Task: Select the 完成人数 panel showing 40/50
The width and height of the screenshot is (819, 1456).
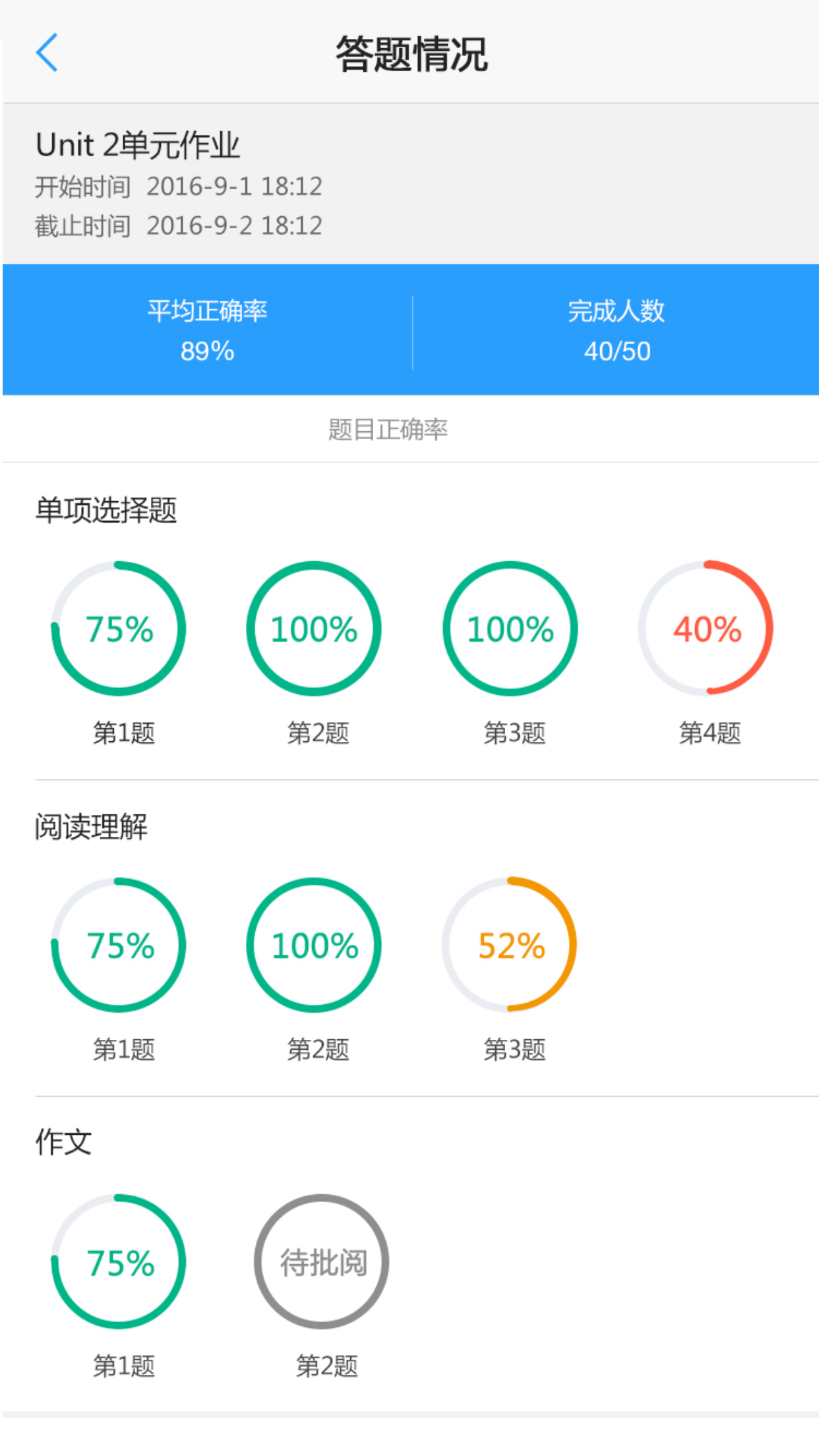Action: [617, 330]
